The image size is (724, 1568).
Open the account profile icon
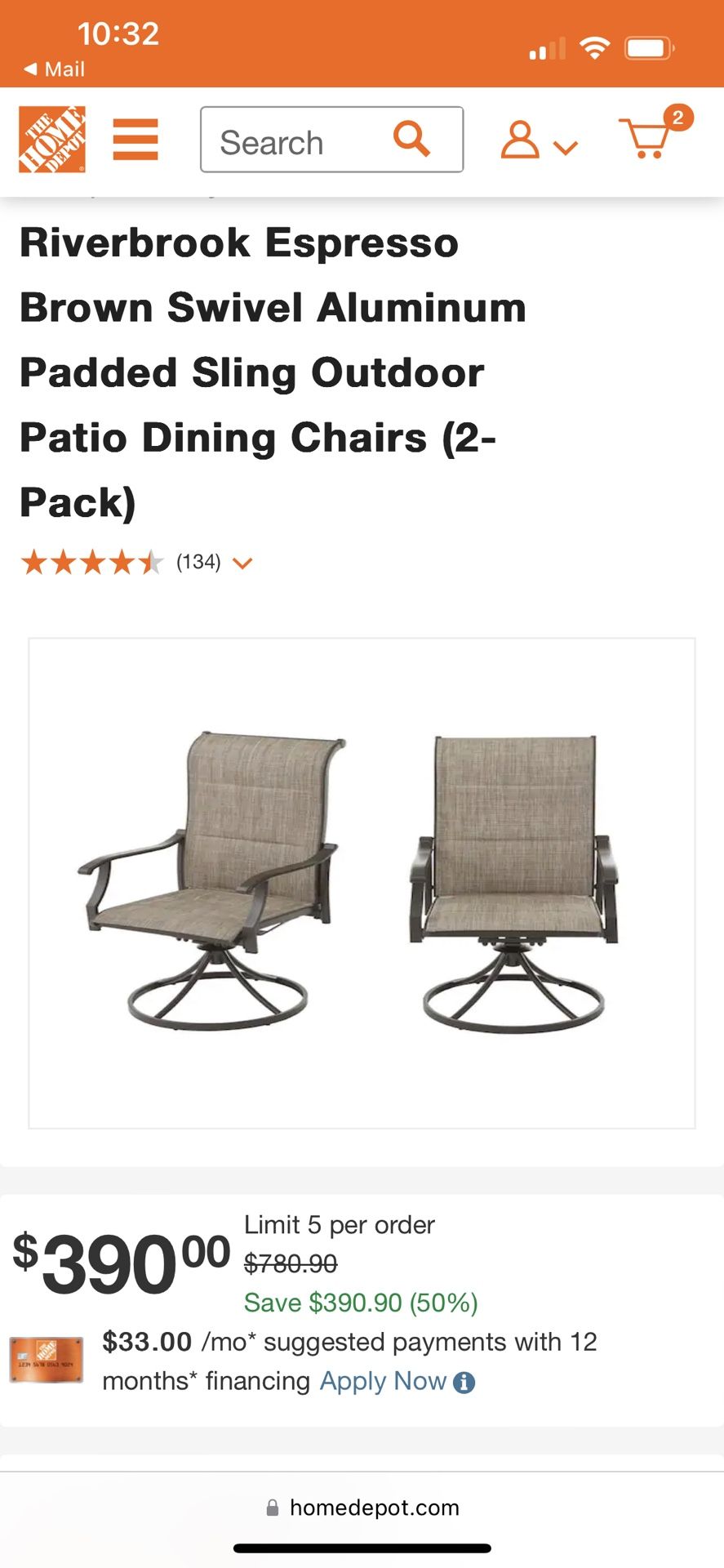(x=519, y=140)
